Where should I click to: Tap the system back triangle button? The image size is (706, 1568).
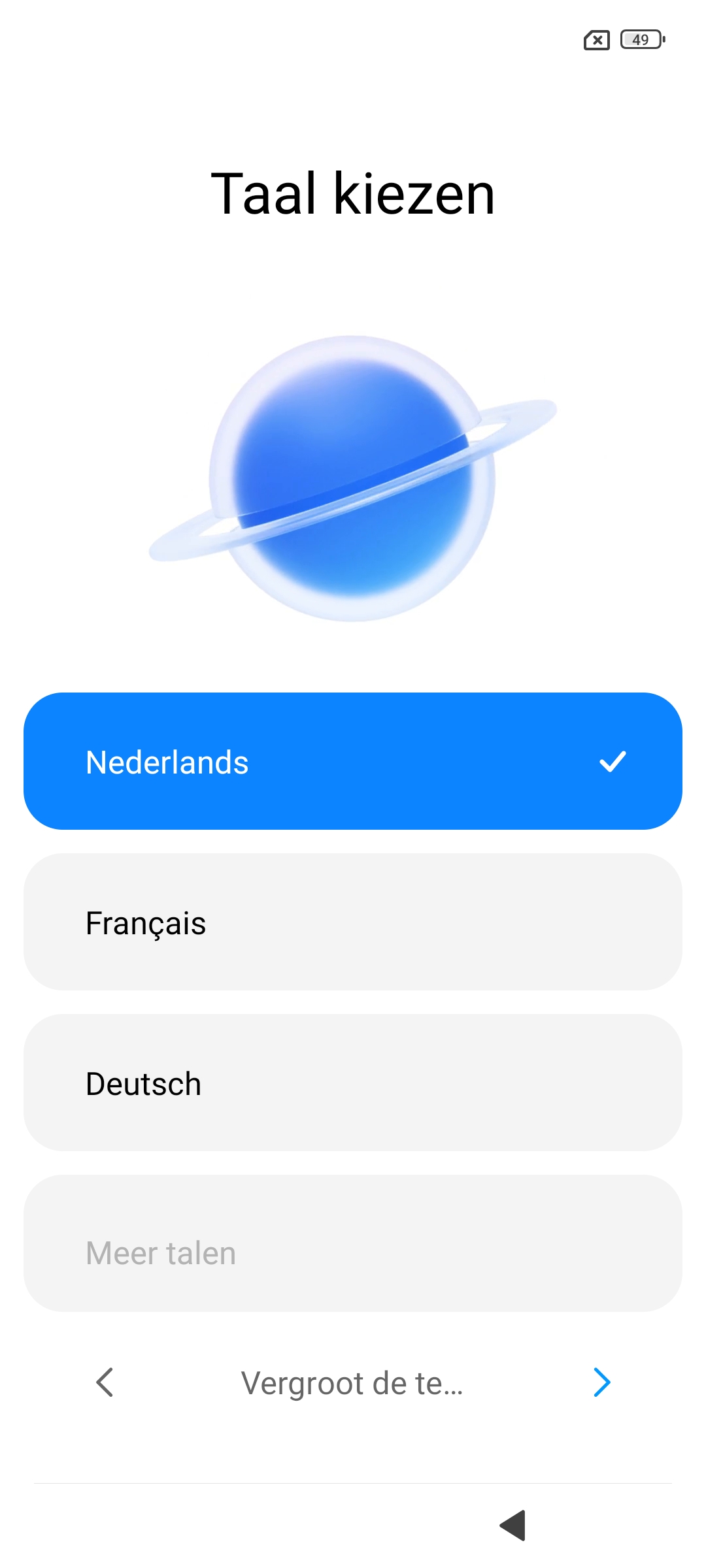click(514, 1525)
